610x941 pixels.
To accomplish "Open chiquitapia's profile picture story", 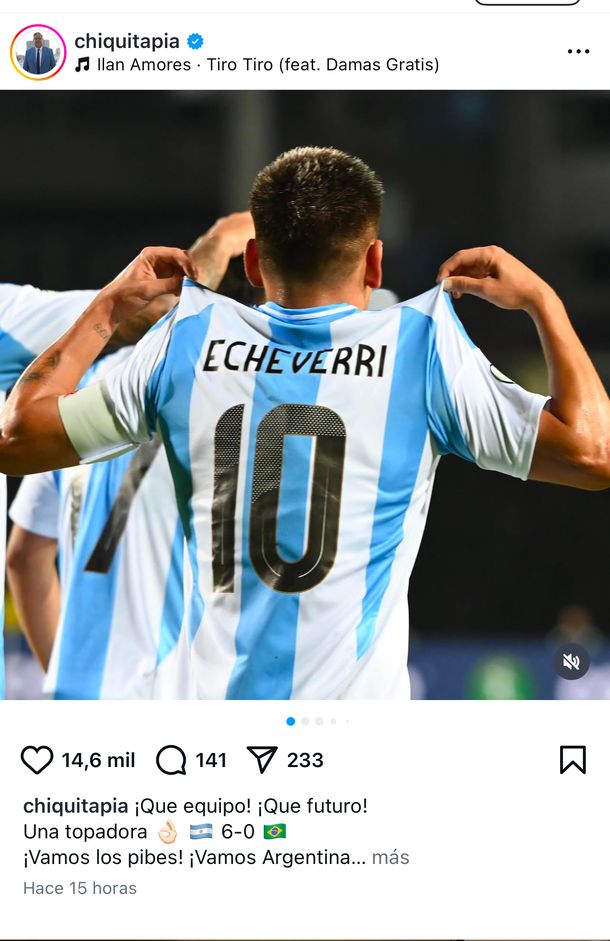I will click(x=38, y=53).
